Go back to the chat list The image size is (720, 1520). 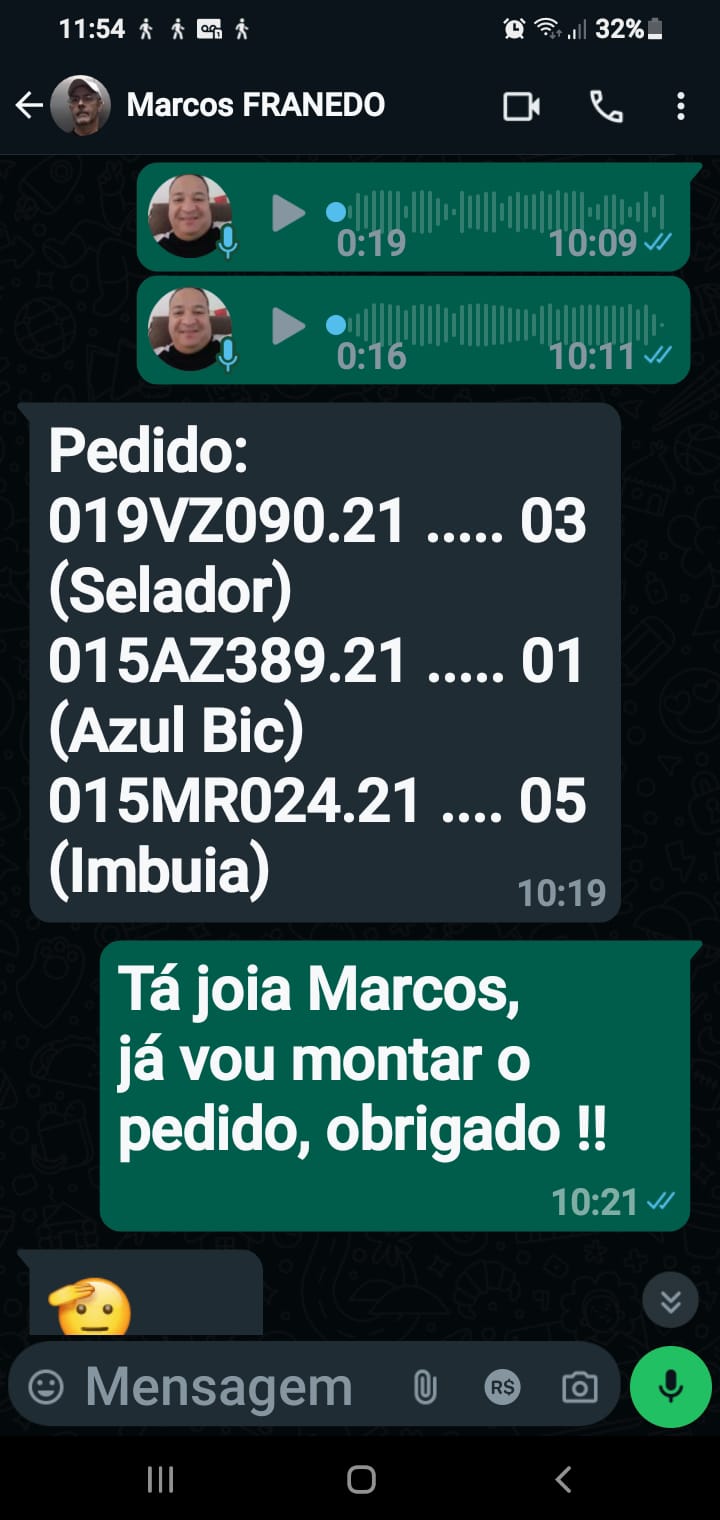pos(29,105)
